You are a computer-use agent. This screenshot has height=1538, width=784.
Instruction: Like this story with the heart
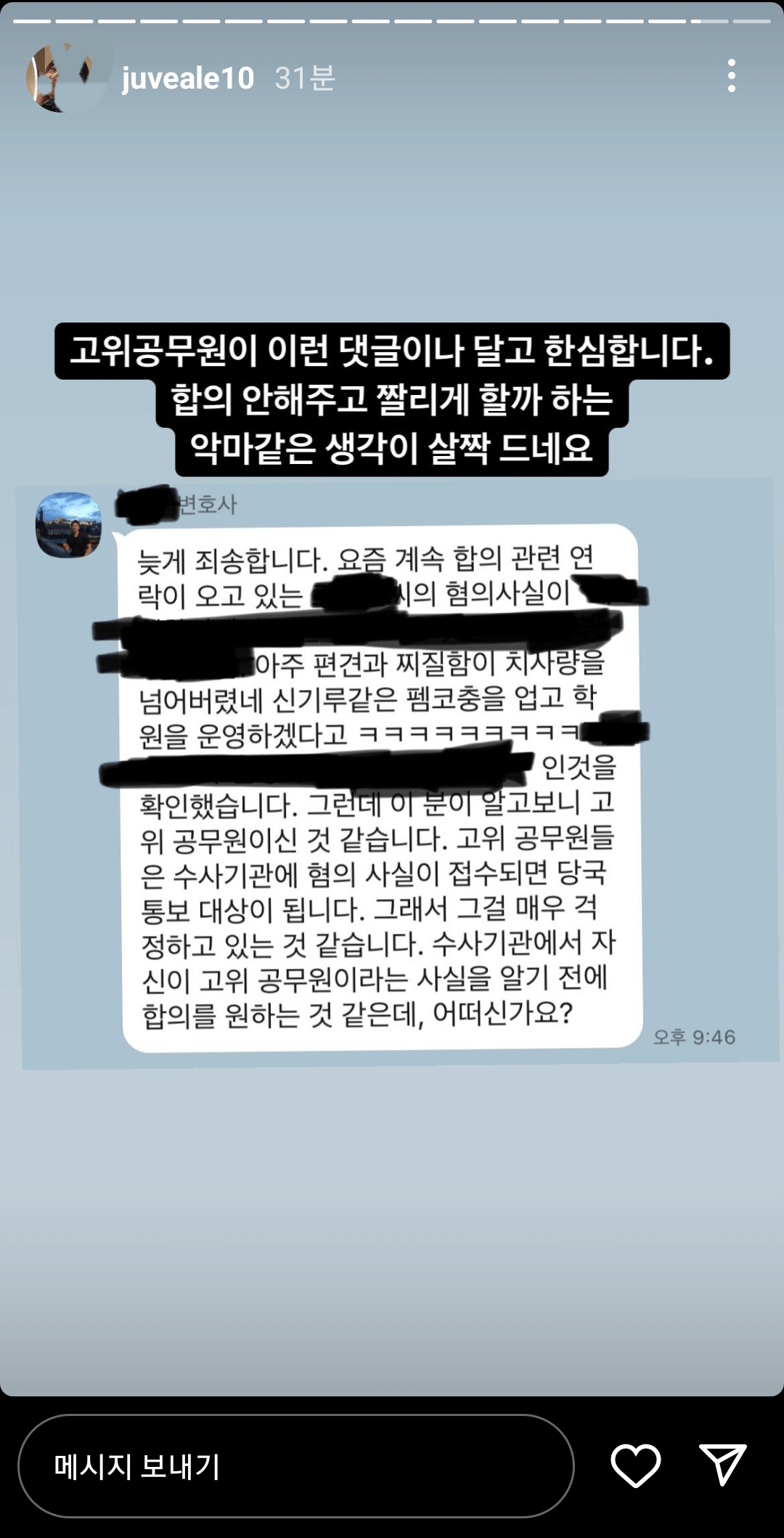[636, 1465]
